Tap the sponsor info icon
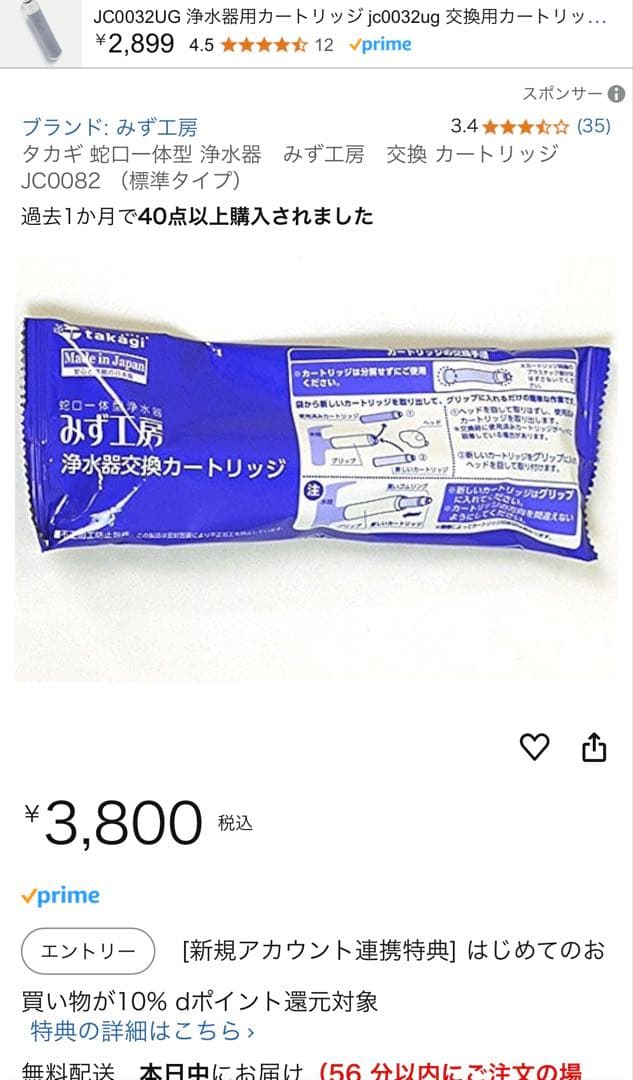The height and width of the screenshot is (1080, 633). [616, 94]
